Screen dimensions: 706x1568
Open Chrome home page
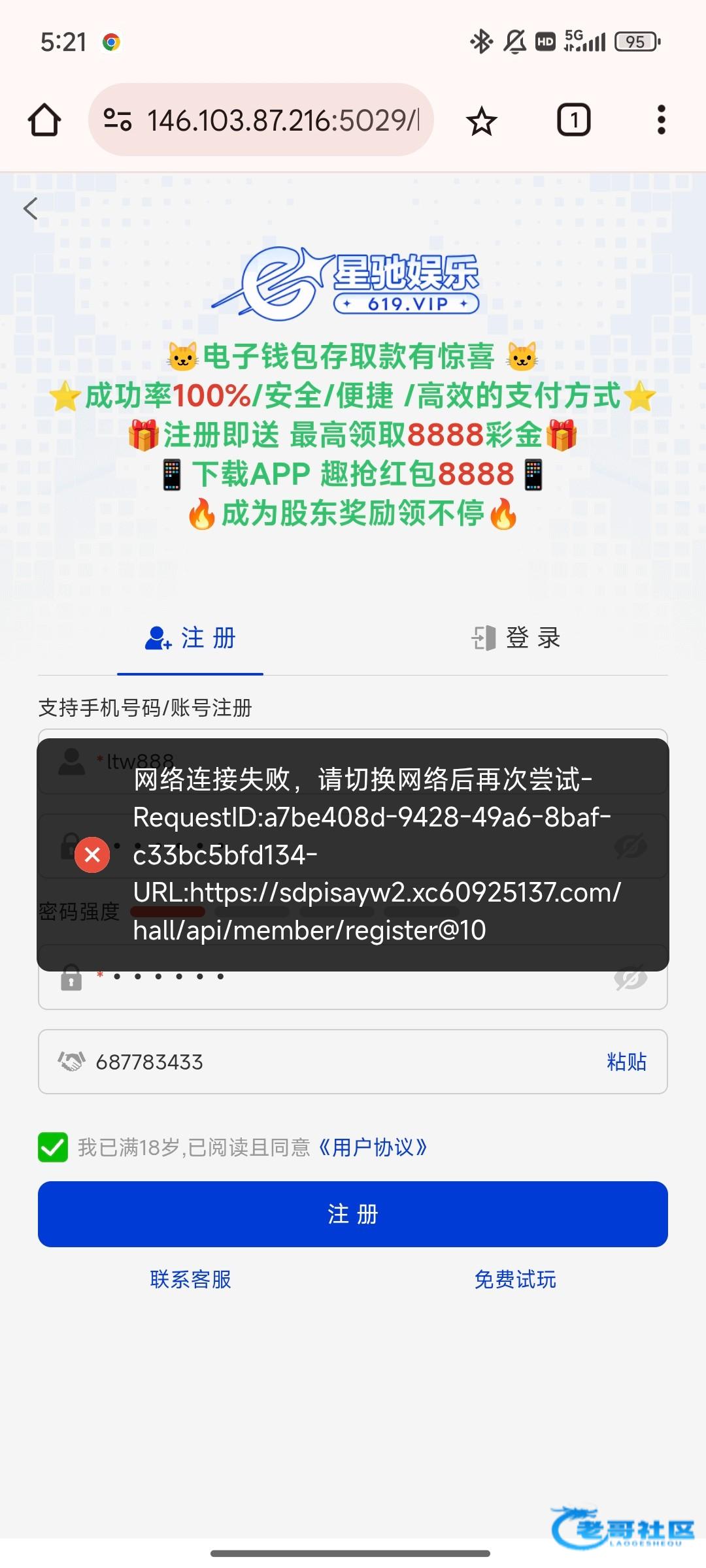(44, 120)
